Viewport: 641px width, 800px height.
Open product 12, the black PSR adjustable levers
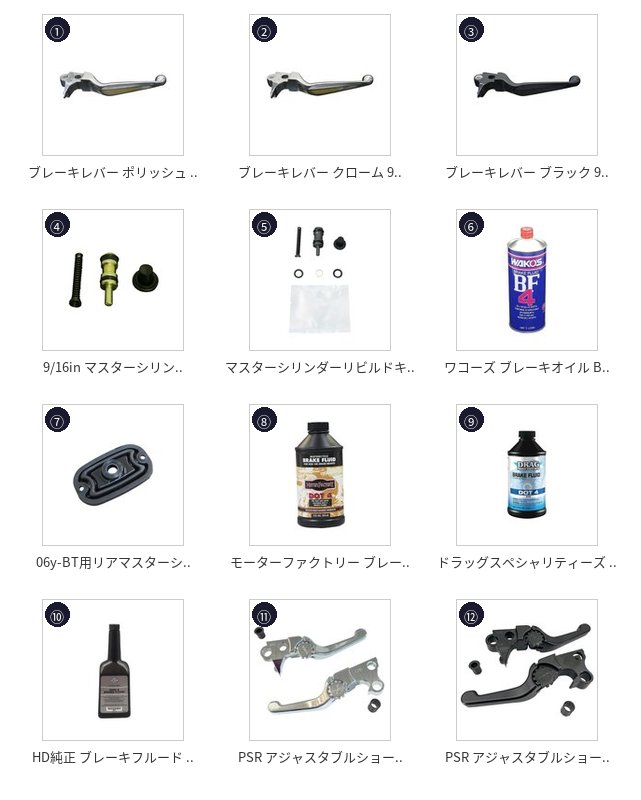[527, 670]
